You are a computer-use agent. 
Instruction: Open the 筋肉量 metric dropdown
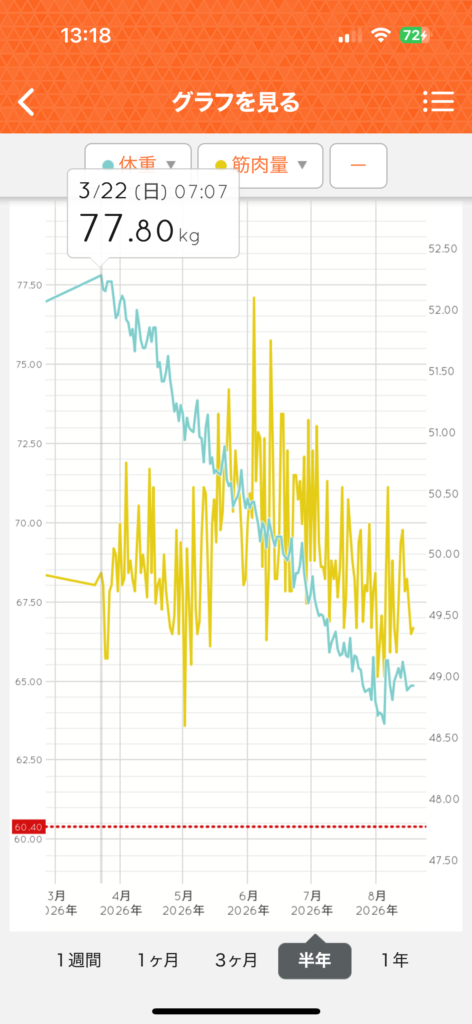(x=260, y=165)
